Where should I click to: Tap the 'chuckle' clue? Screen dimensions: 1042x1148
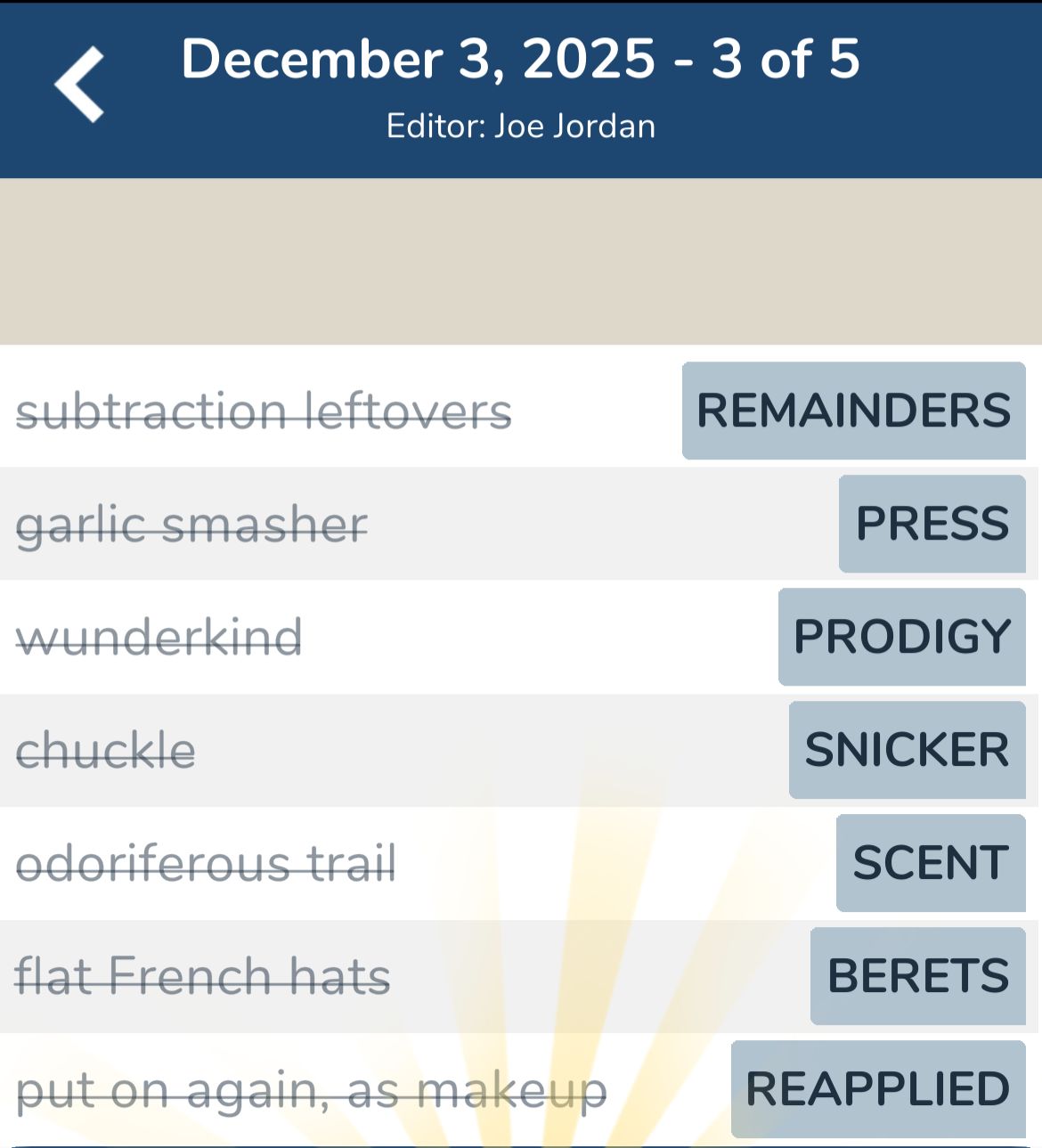tap(107, 751)
